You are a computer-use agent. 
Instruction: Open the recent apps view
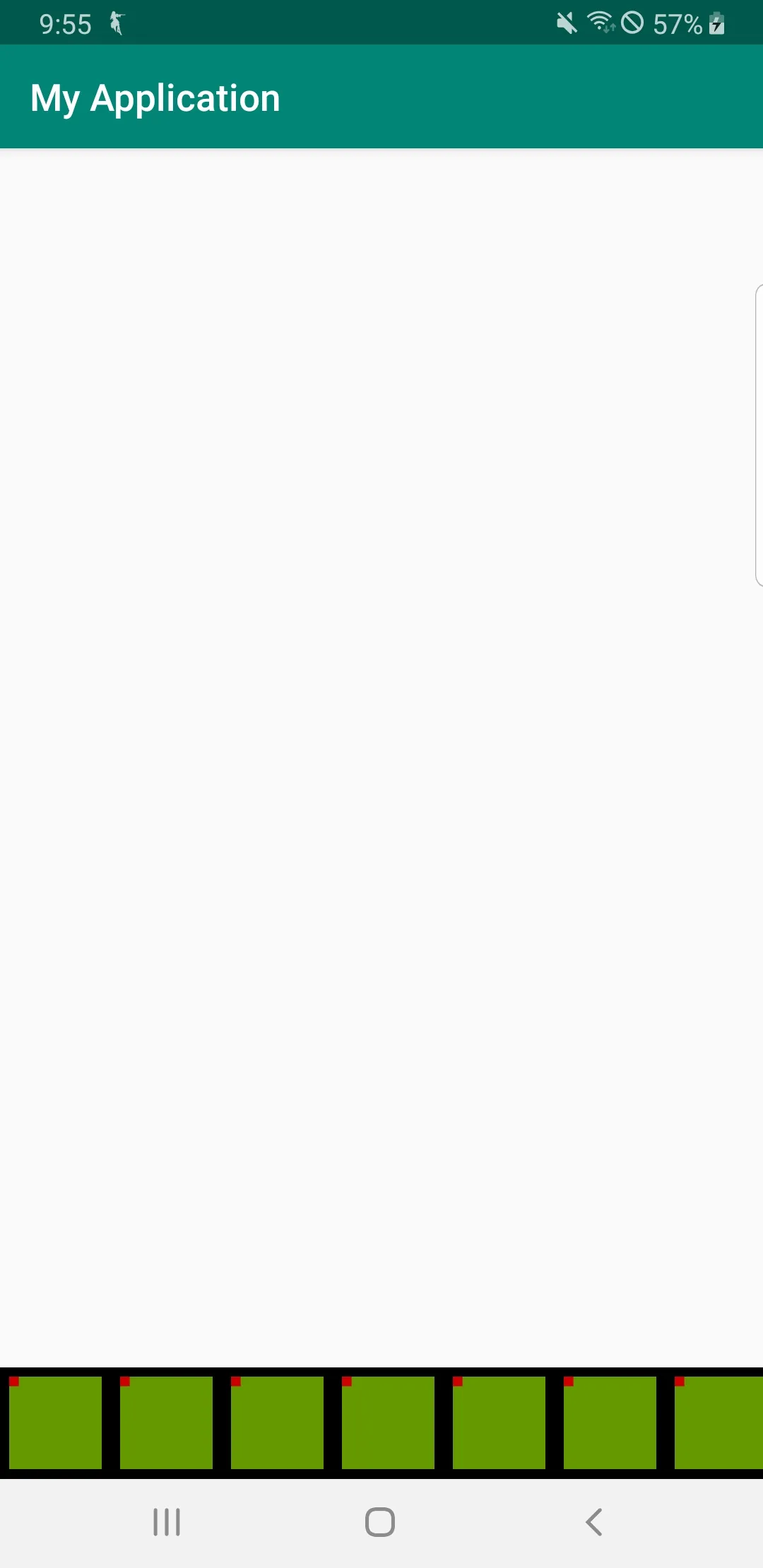[167, 1522]
